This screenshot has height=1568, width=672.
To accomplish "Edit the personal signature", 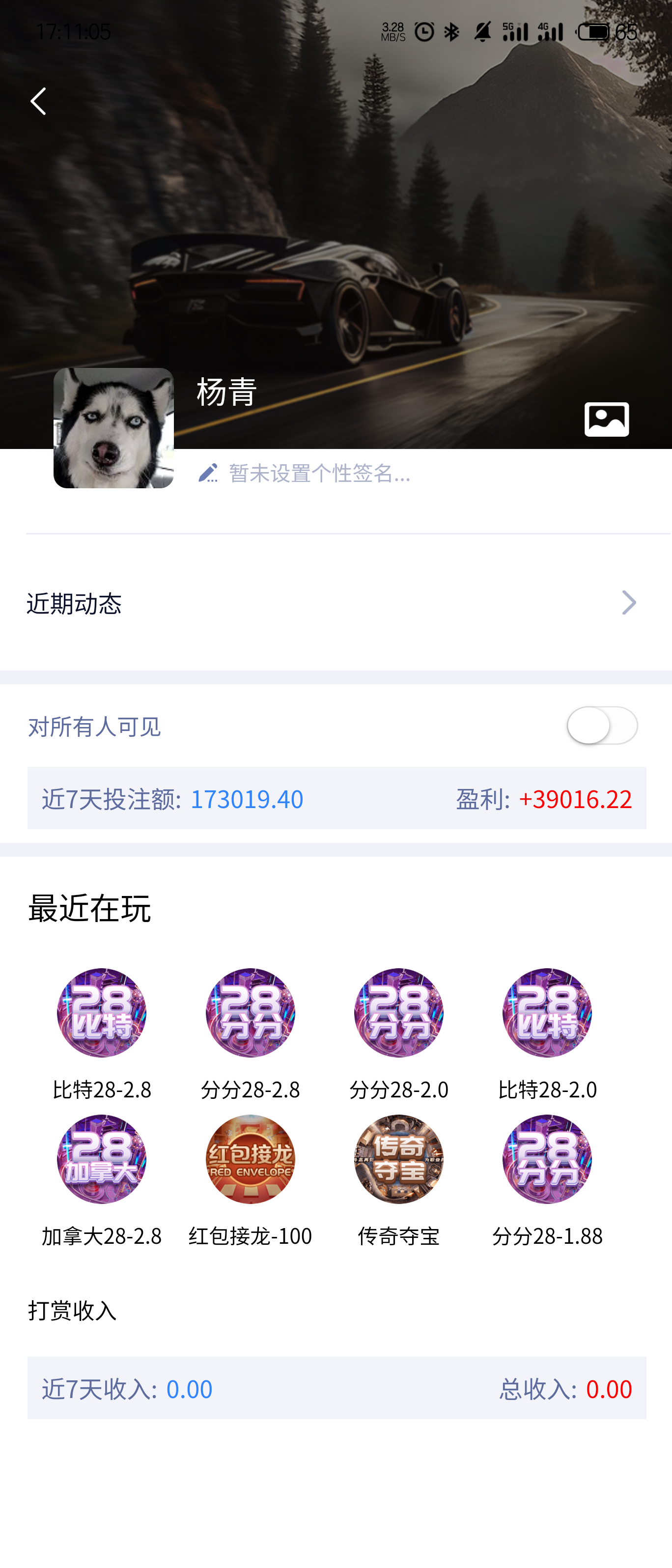I will click(x=305, y=473).
